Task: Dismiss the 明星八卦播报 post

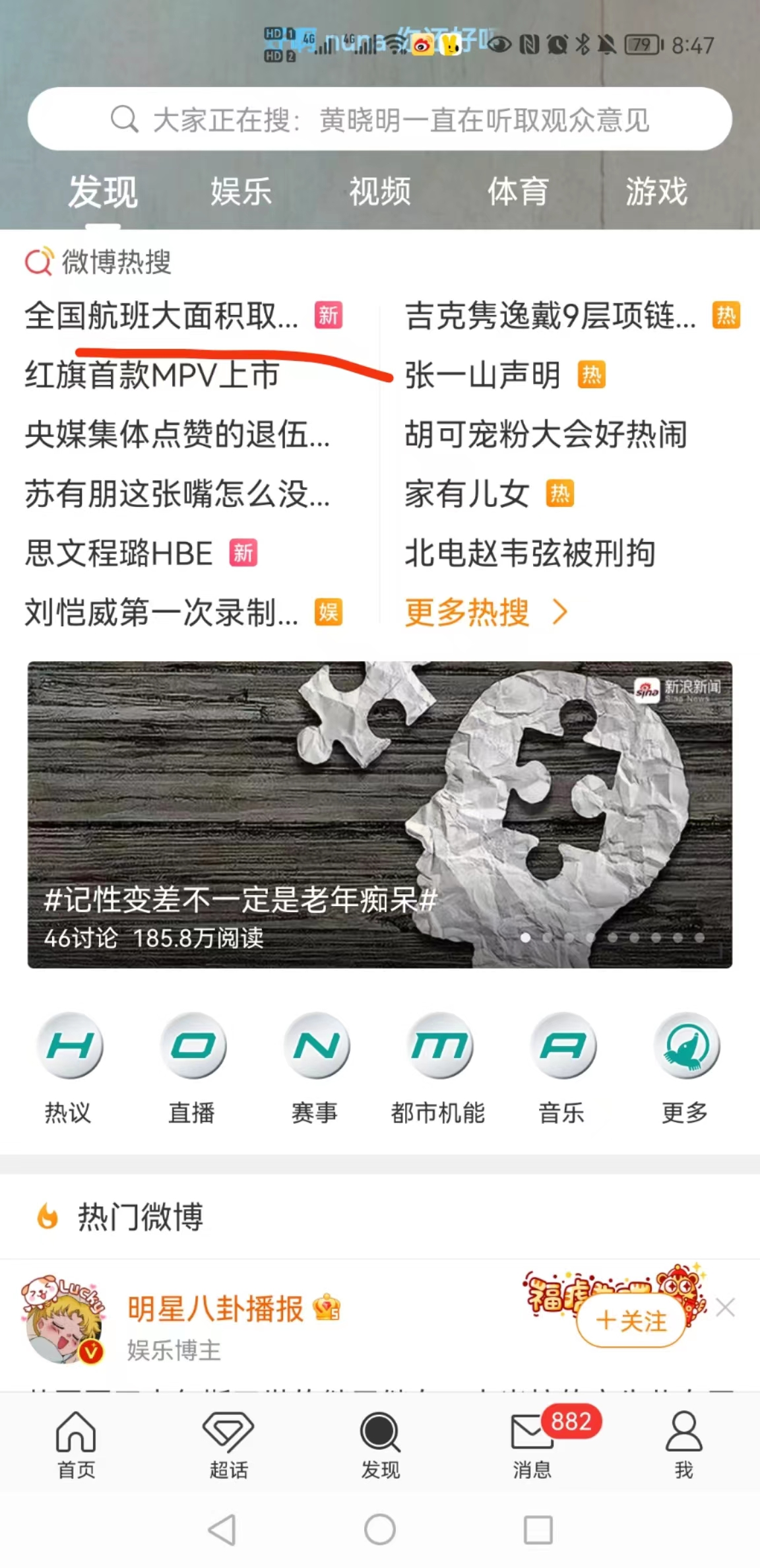Action: click(725, 1307)
